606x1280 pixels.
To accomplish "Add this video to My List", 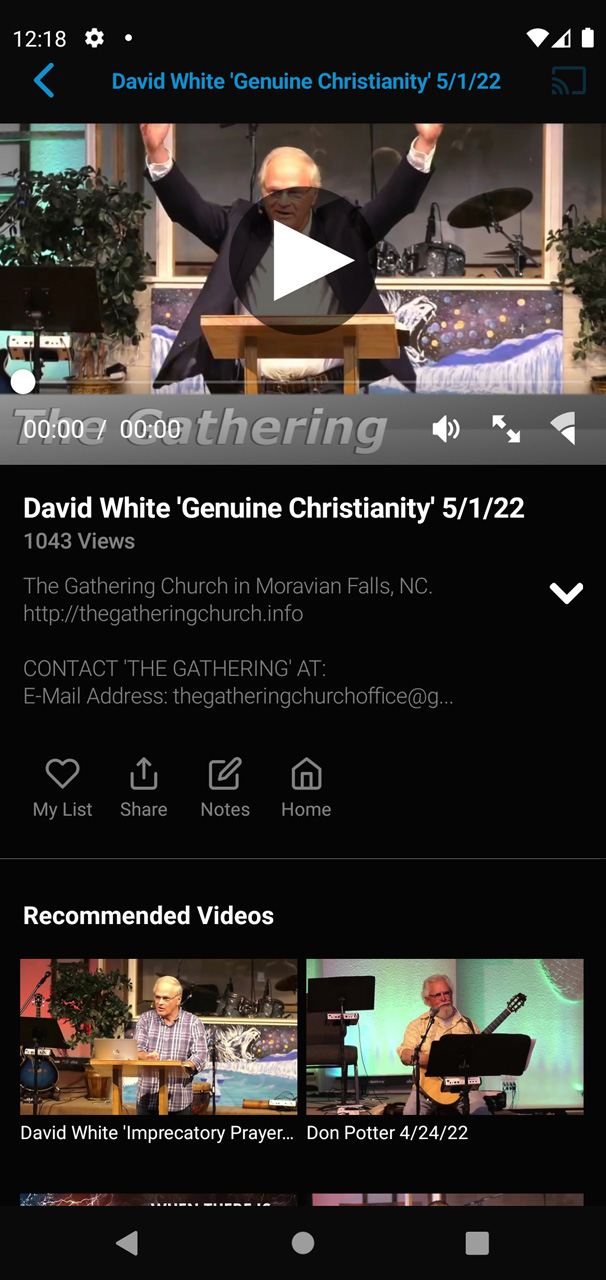I will point(62,788).
